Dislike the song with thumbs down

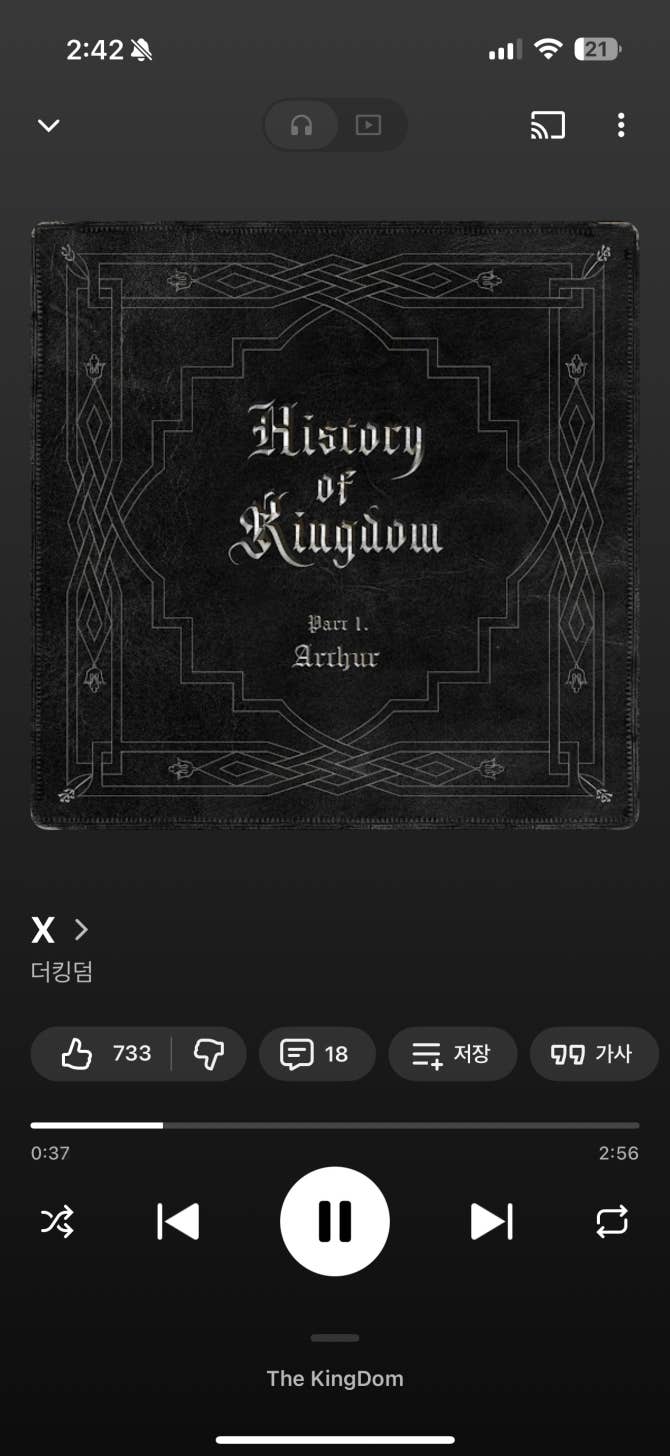[x=208, y=1054]
